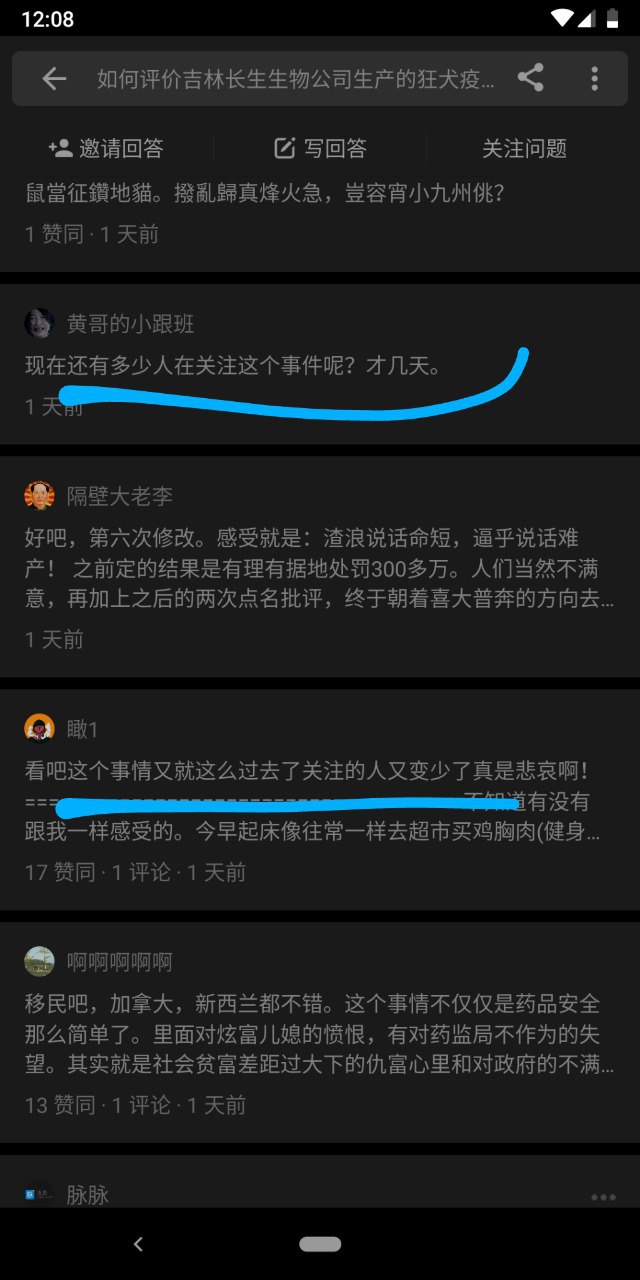Viewport: 640px width, 1280px height.
Task: Share this question
Action: (x=531, y=79)
